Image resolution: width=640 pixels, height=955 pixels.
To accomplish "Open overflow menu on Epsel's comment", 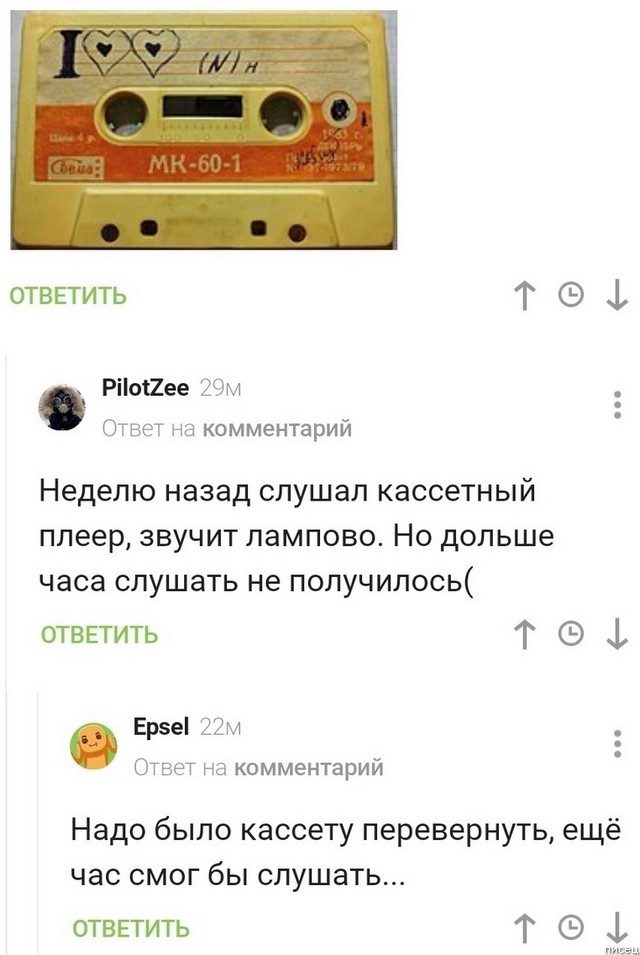I will [x=616, y=744].
